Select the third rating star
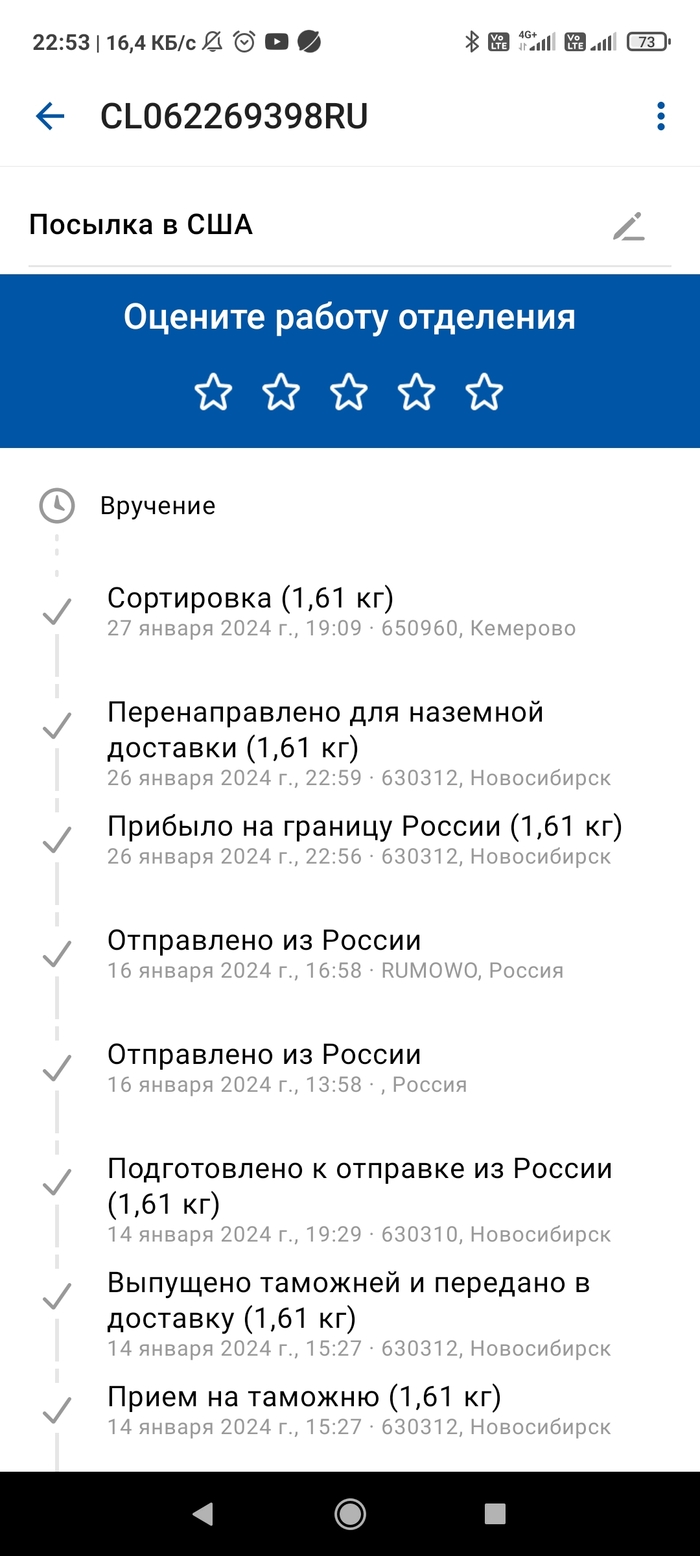This screenshot has height=1556, width=700. point(349,392)
